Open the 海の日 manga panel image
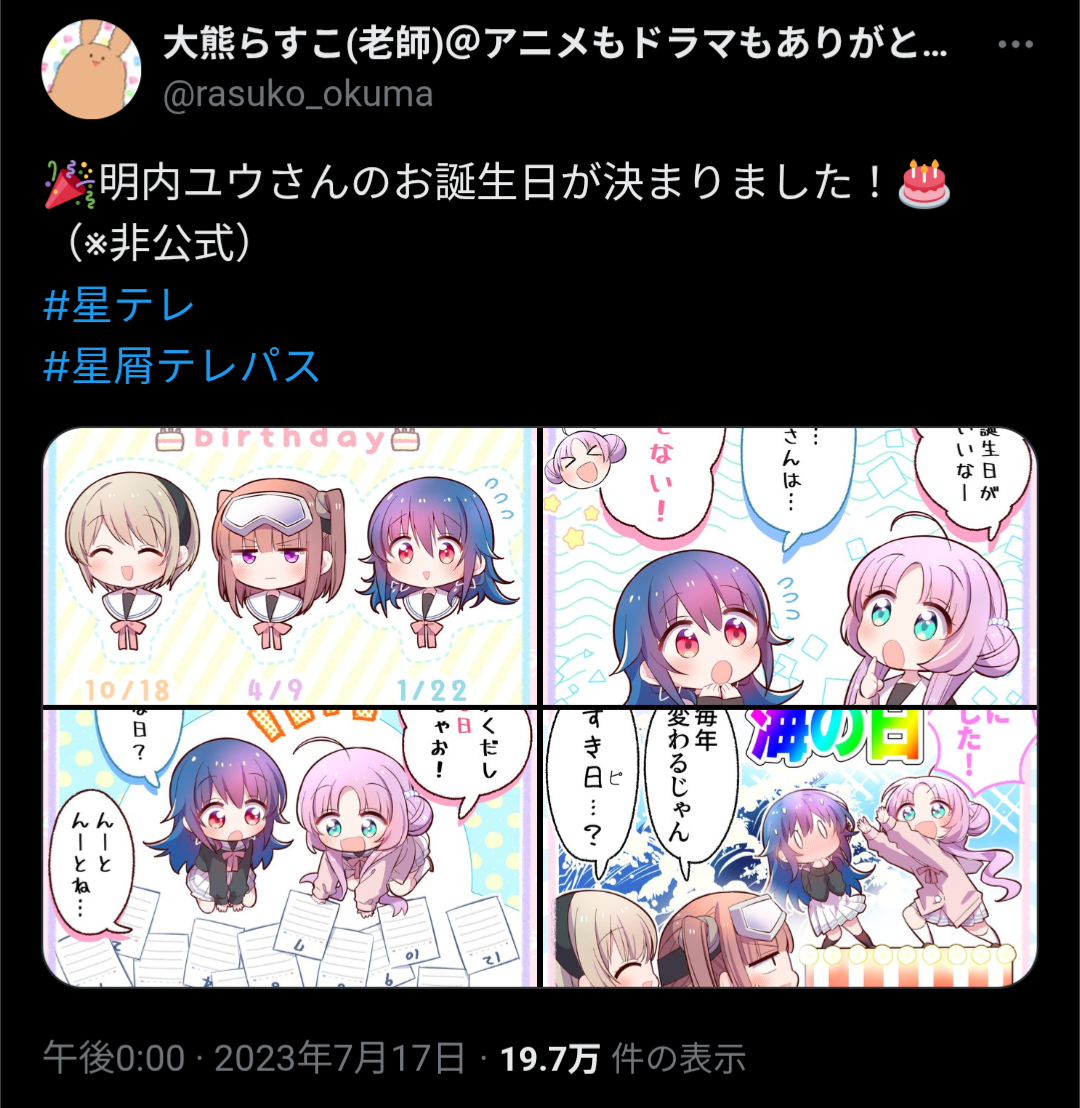 click(789, 848)
